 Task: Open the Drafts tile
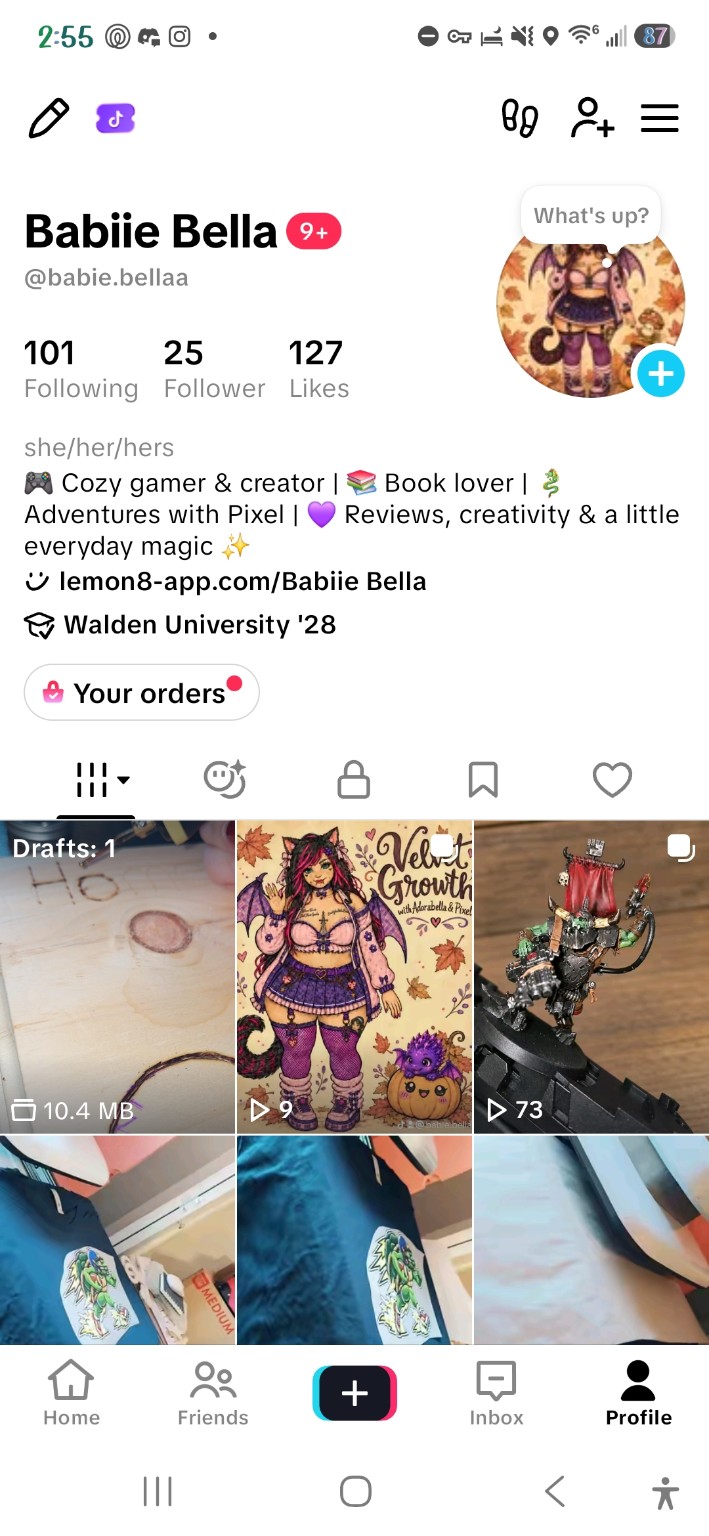(x=117, y=977)
